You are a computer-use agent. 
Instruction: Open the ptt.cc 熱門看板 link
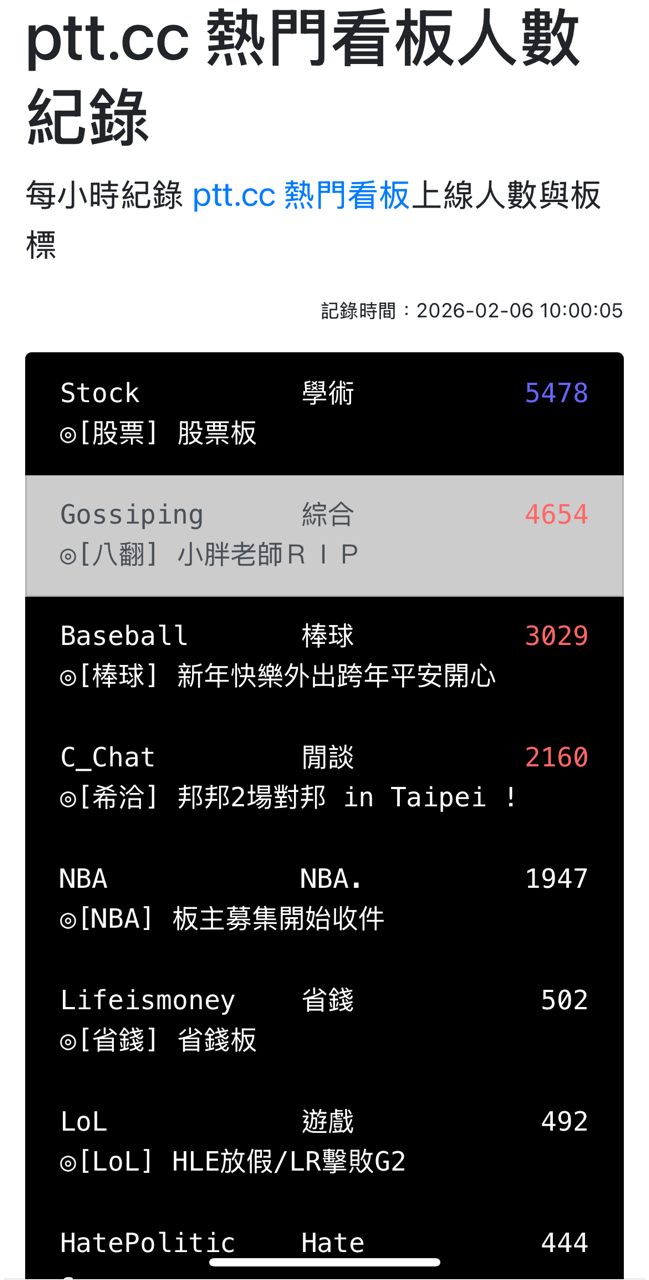[300, 195]
